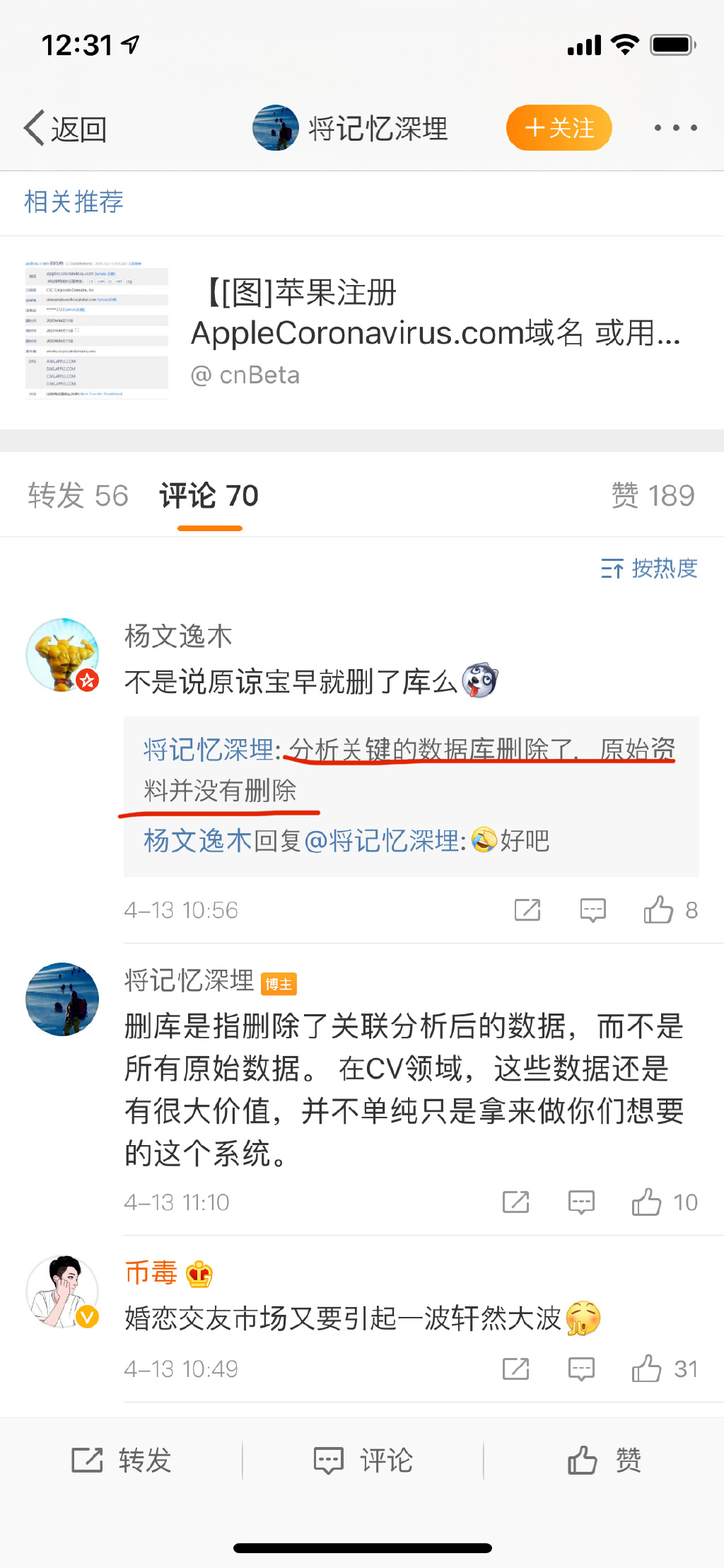The width and height of the screenshot is (724, 1568).
Task: Like 杨文逸木's comment
Action: (x=659, y=910)
